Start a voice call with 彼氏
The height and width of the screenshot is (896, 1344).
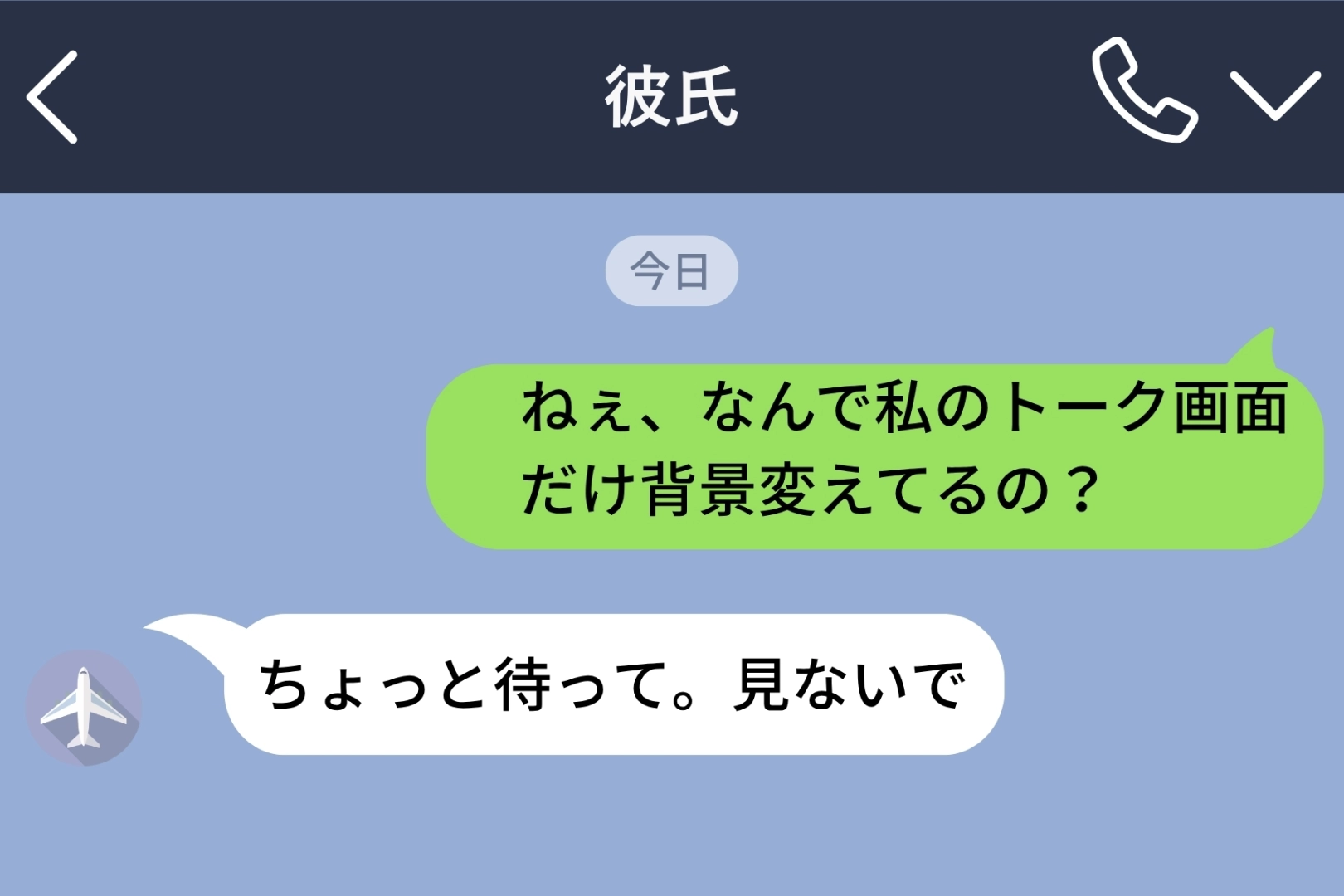coord(1142,90)
